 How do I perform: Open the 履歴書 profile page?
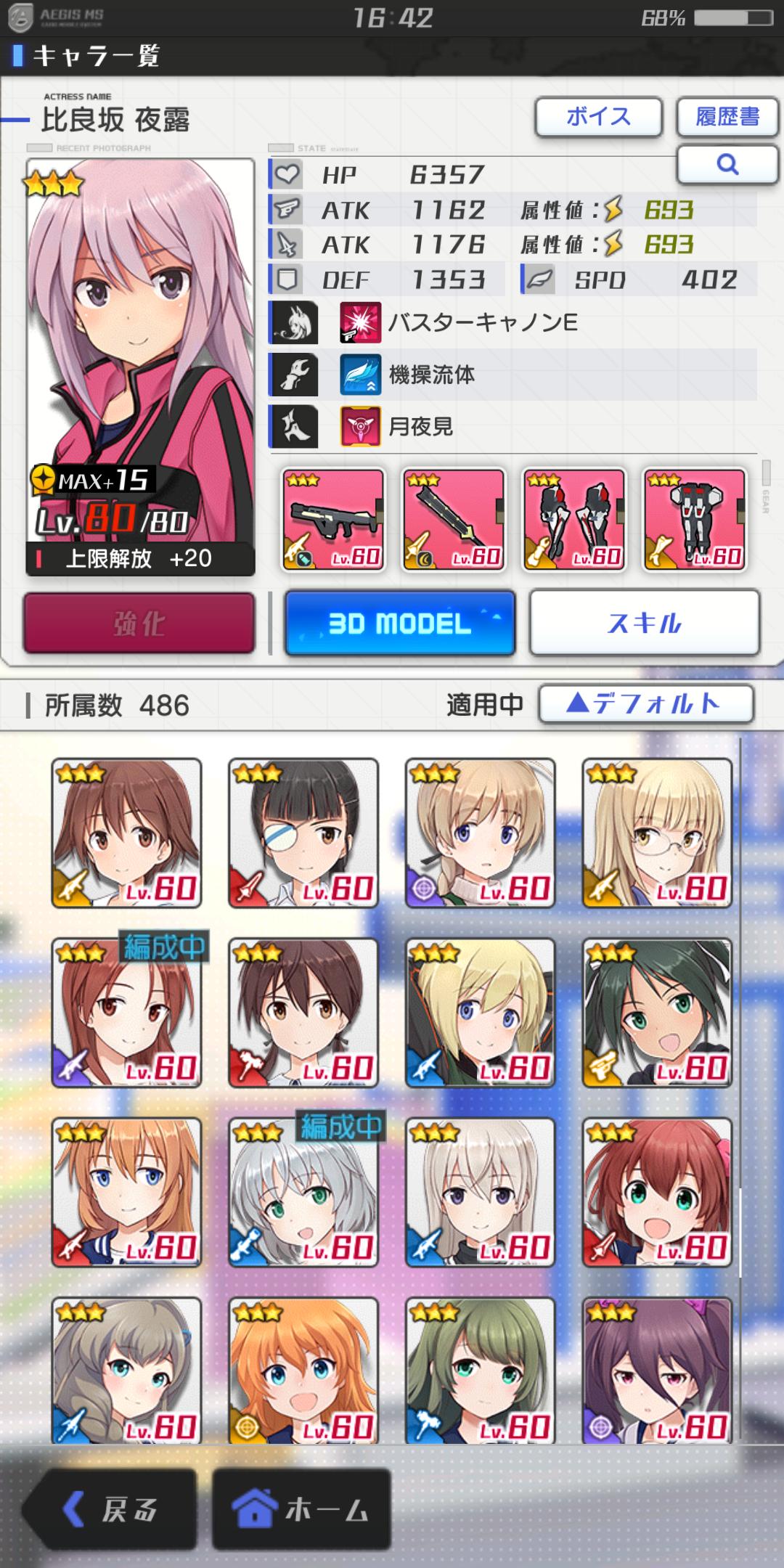pyautogui.click(x=727, y=117)
